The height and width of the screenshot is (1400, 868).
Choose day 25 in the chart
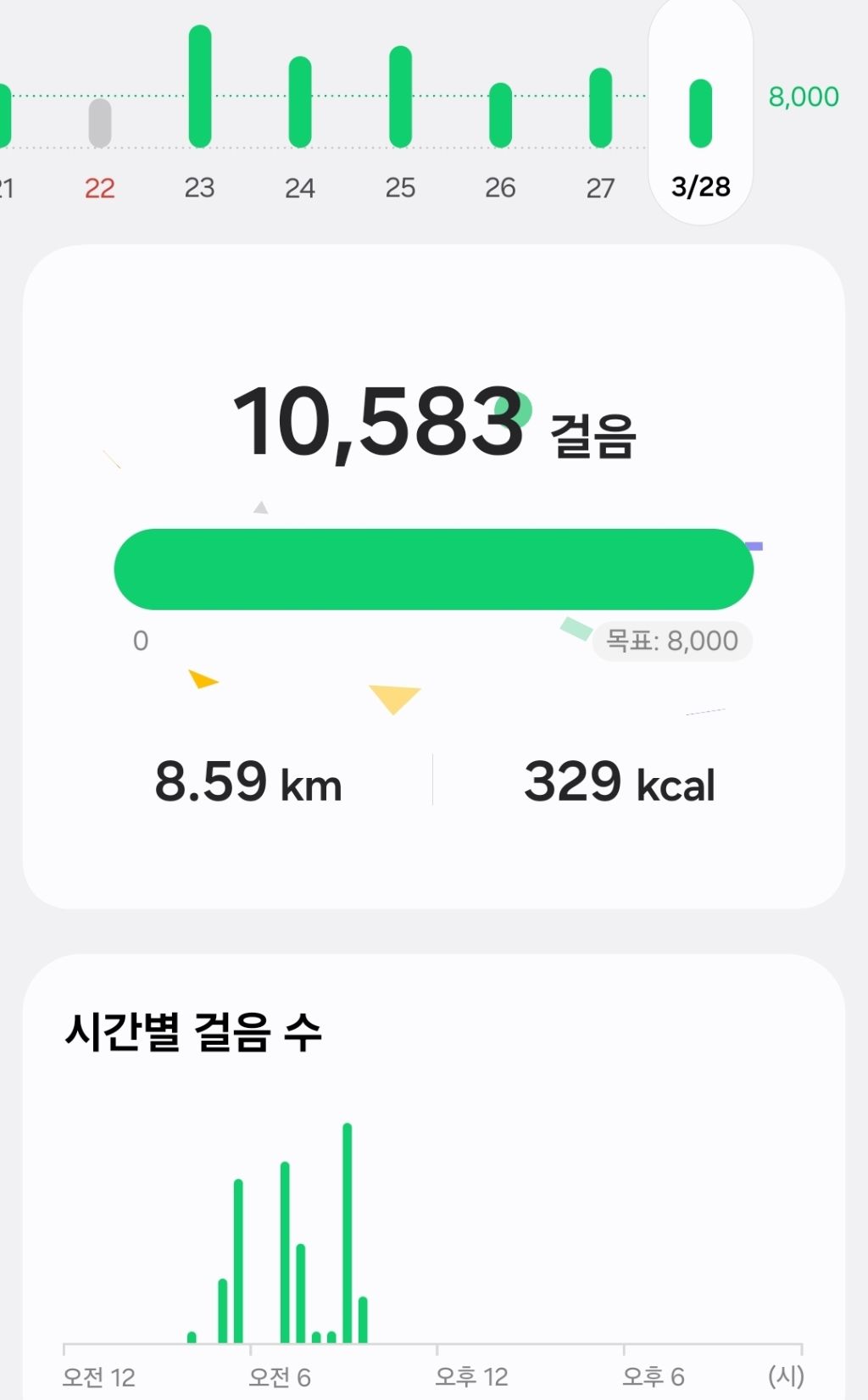(400, 97)
